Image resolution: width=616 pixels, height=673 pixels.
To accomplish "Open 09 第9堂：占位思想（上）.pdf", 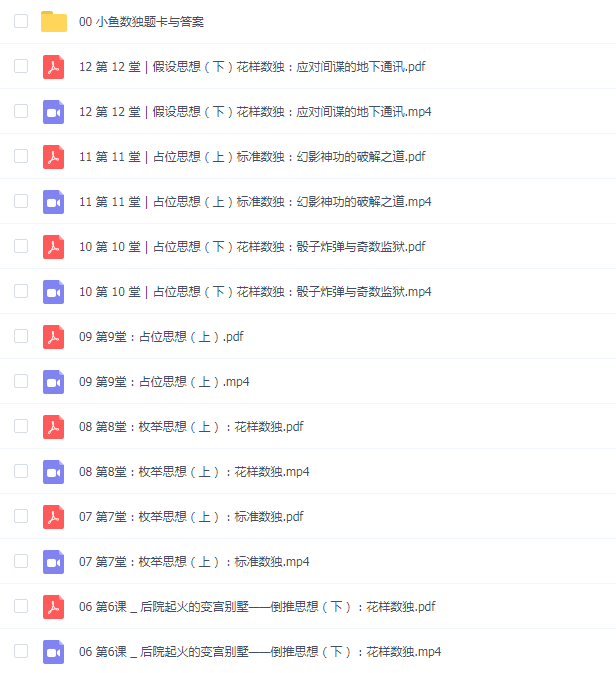I will click(x=160, y=336).
